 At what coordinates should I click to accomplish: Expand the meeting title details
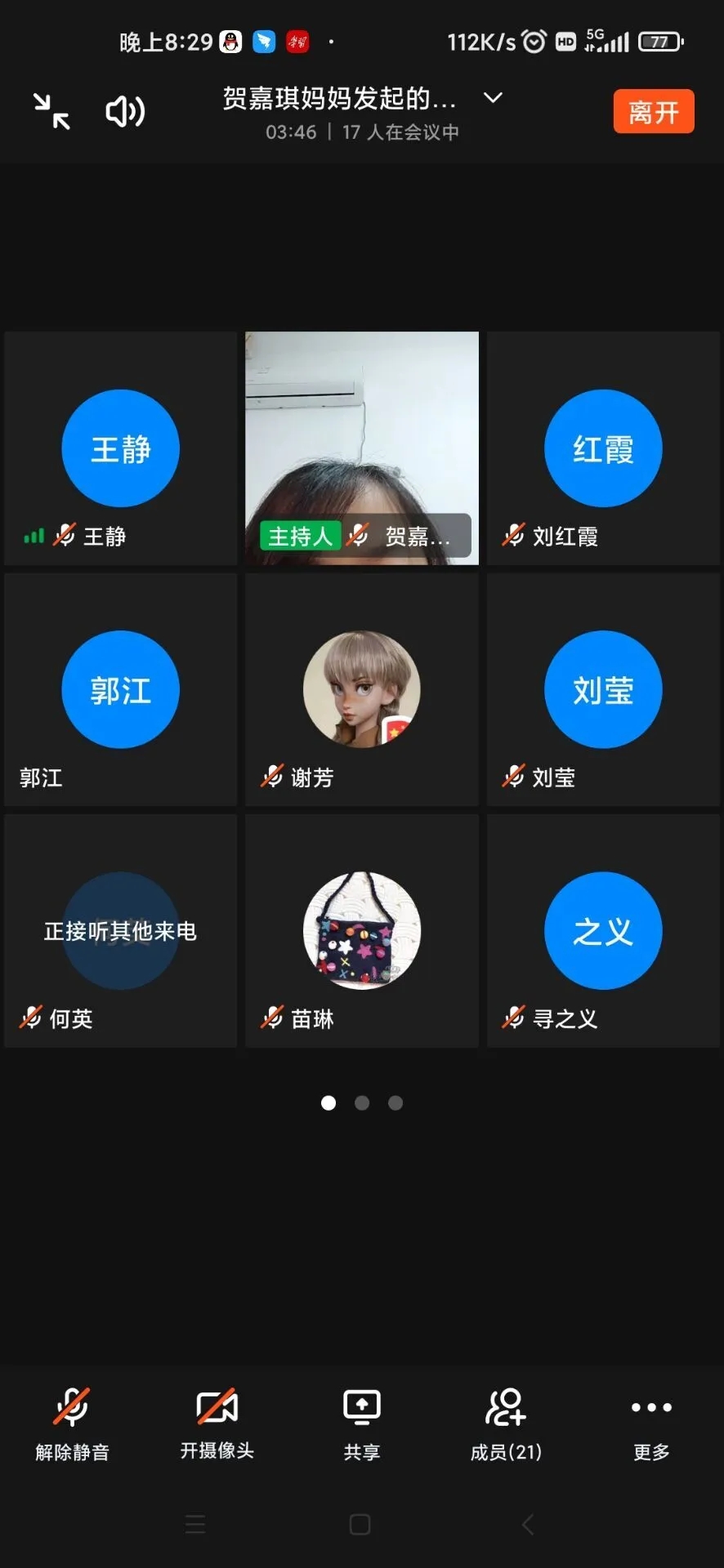(x=493, y=98)
